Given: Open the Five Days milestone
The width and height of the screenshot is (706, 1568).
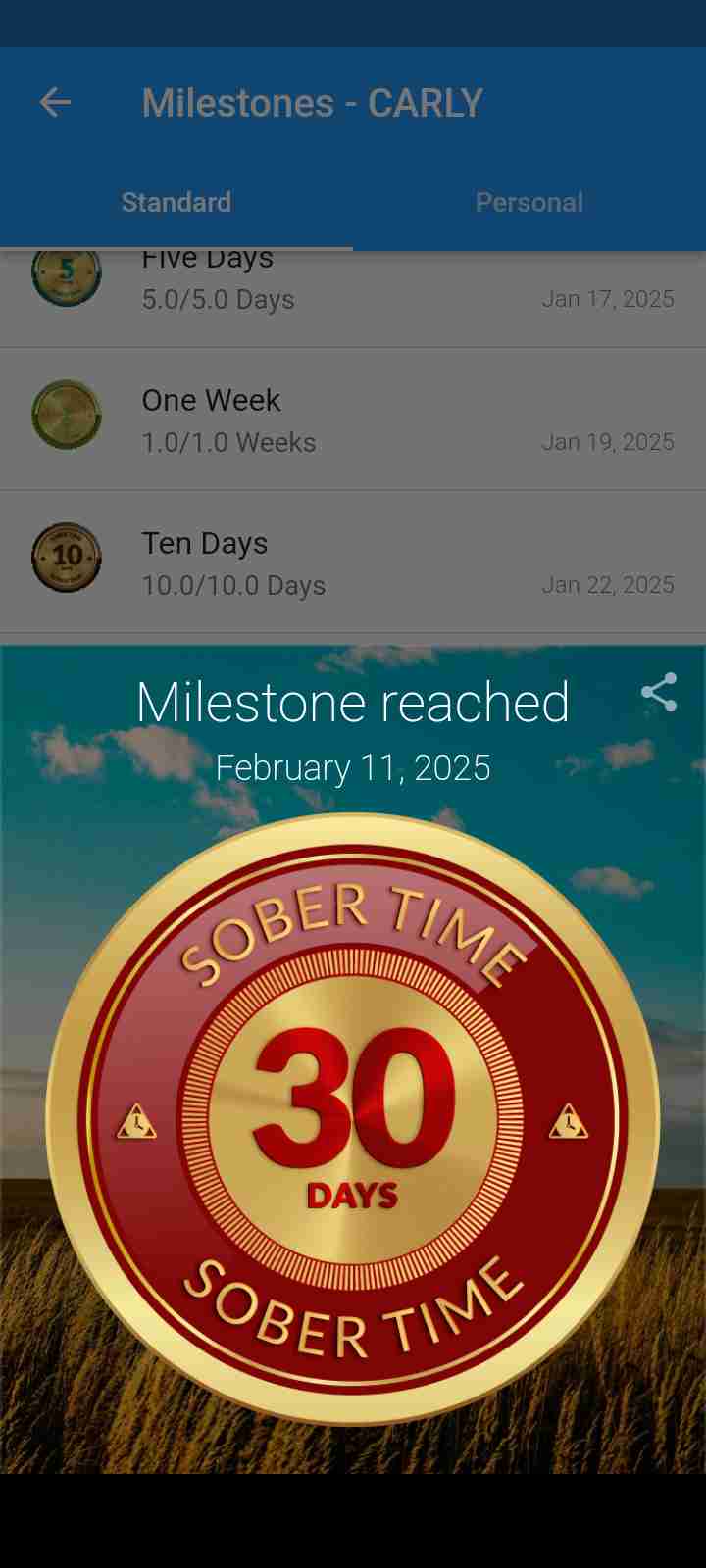Looking at the screenshot, I should point(353,294).
